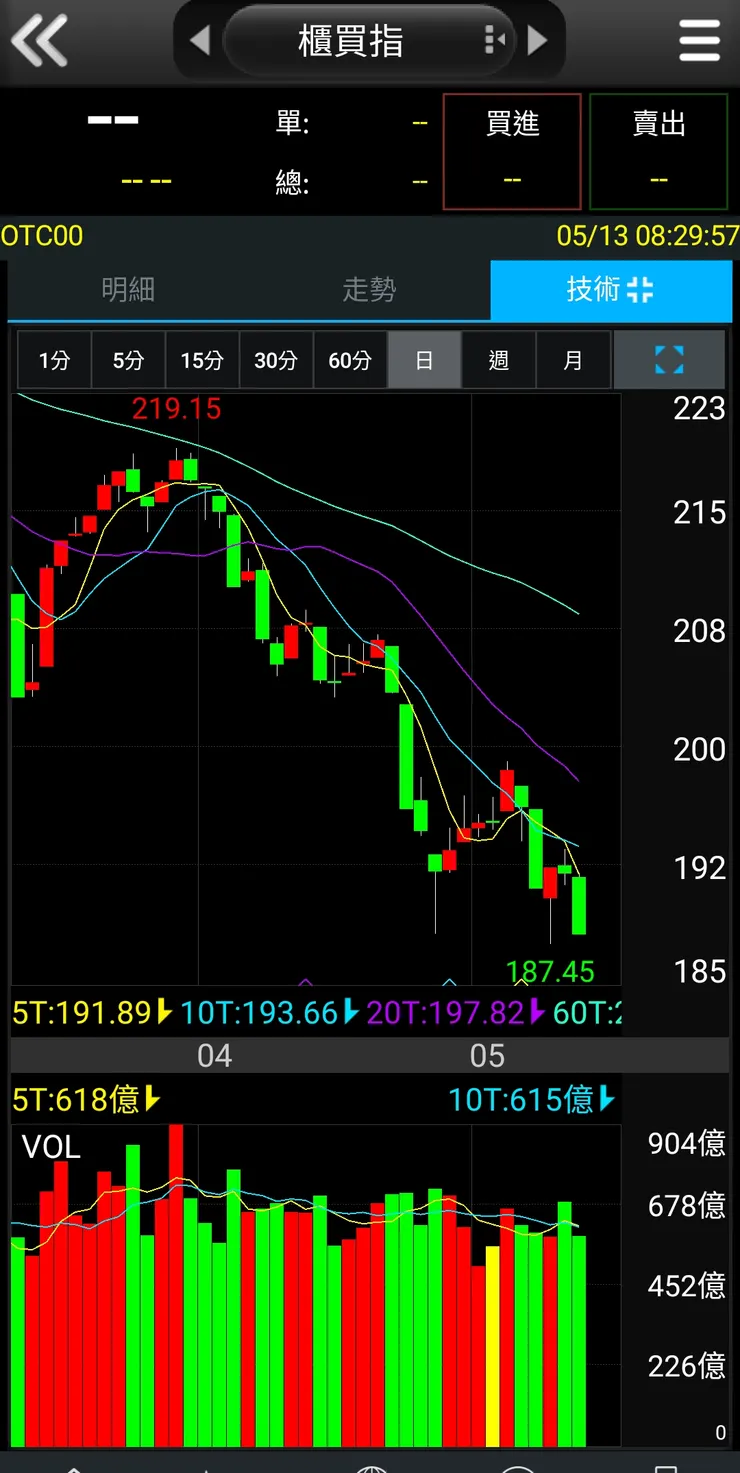
Task: Switch to the previous stock with left arrow
Action: coord(199,40)
